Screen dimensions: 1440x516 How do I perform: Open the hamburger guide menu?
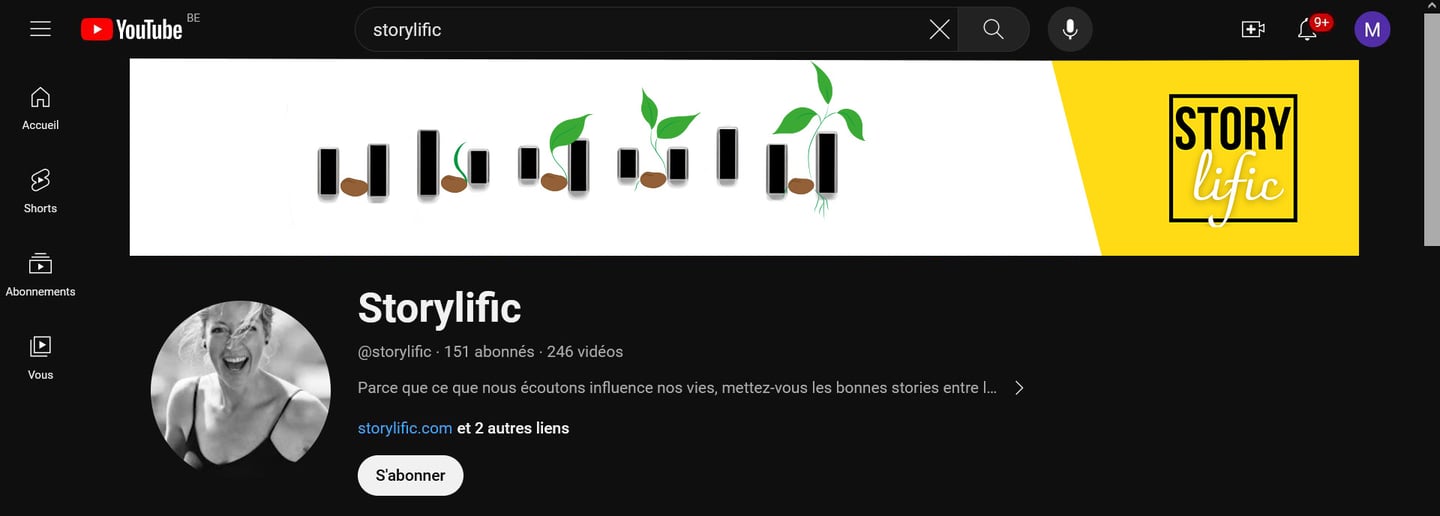click(x=40, y=29)
